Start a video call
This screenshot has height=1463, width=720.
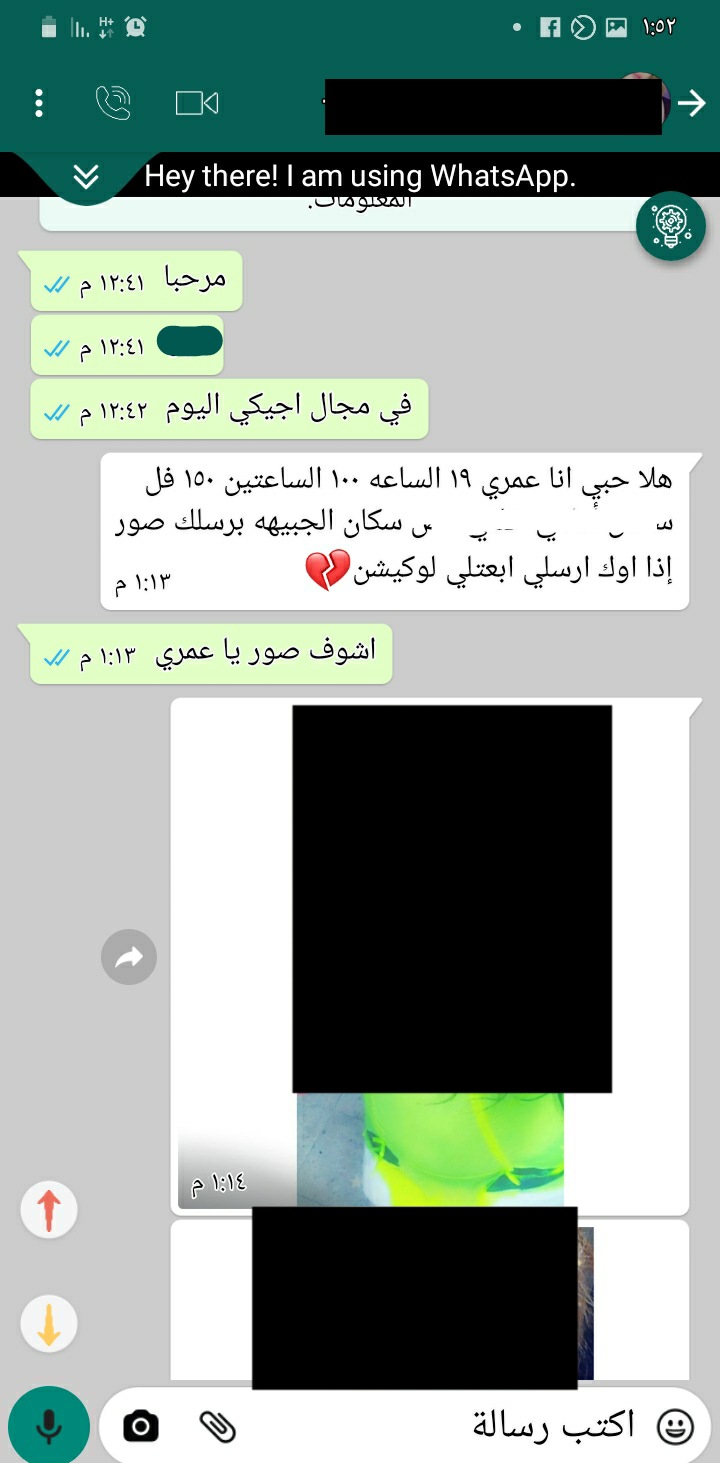(197, 103)
